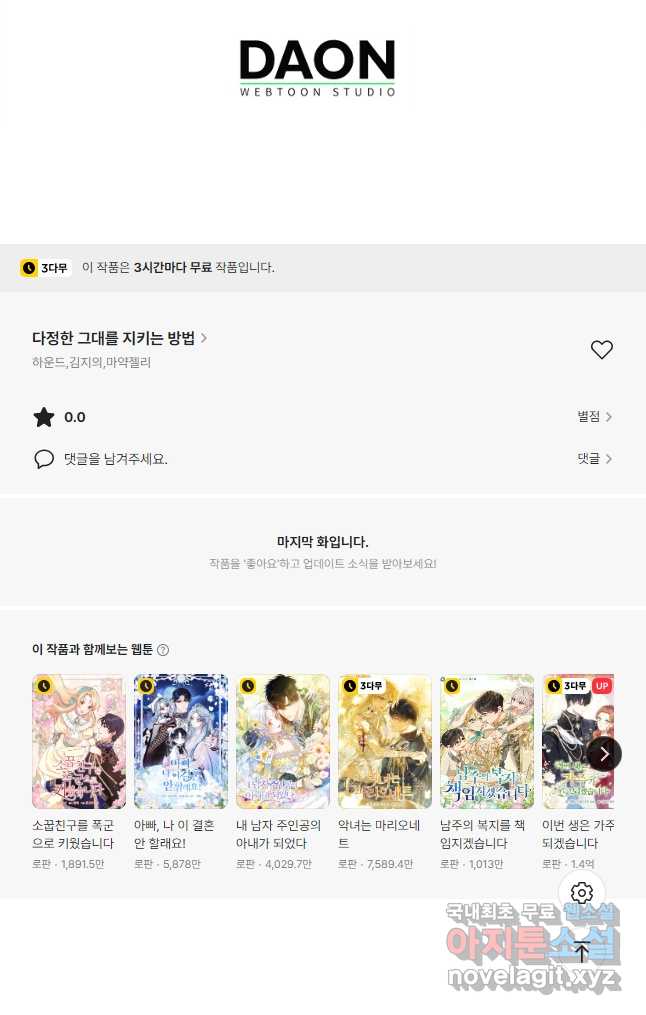Open the 별점 rating page
Image resolution: width=646 pixels, height=1015 pixels.
pyautogui.click(x=594, y=417)
